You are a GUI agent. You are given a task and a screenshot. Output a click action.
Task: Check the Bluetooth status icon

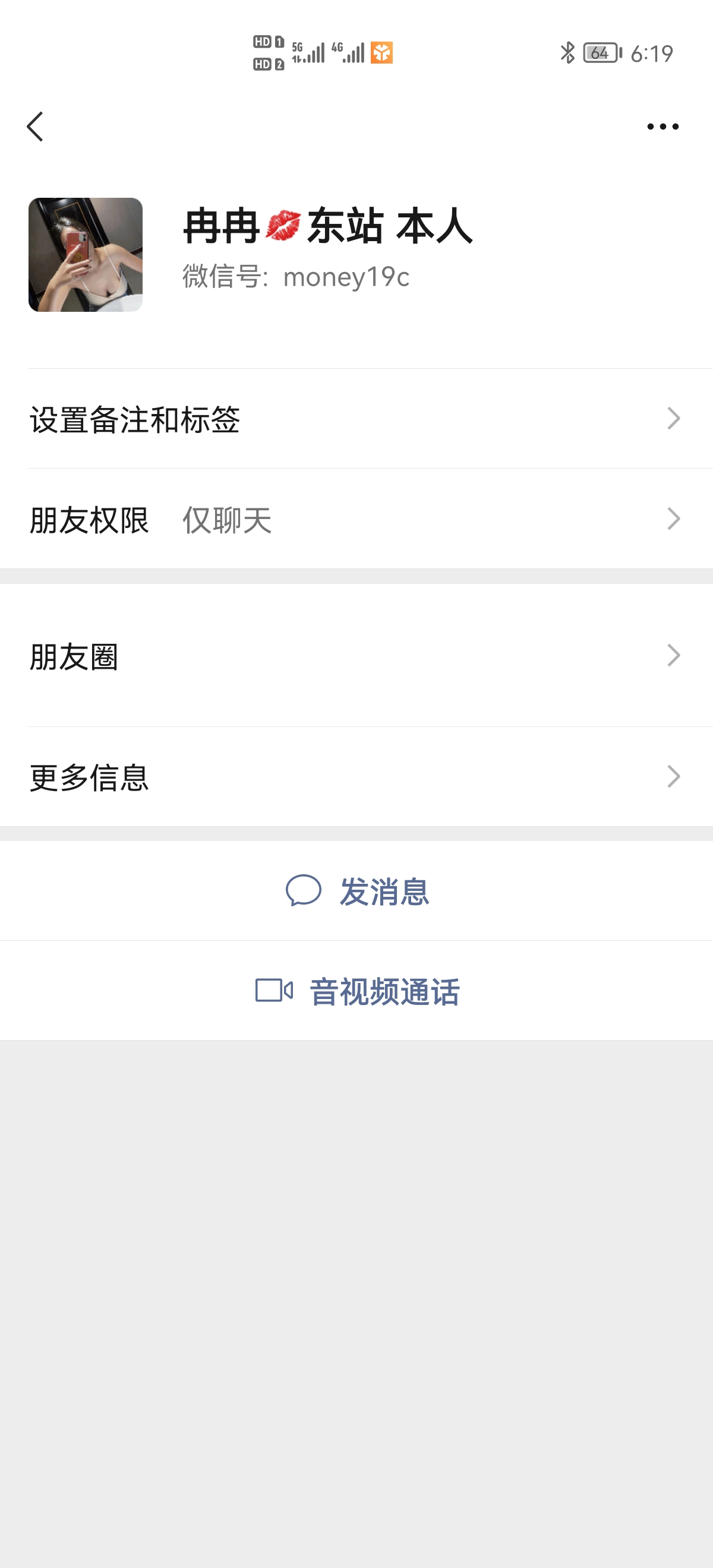tap(569, 53)
